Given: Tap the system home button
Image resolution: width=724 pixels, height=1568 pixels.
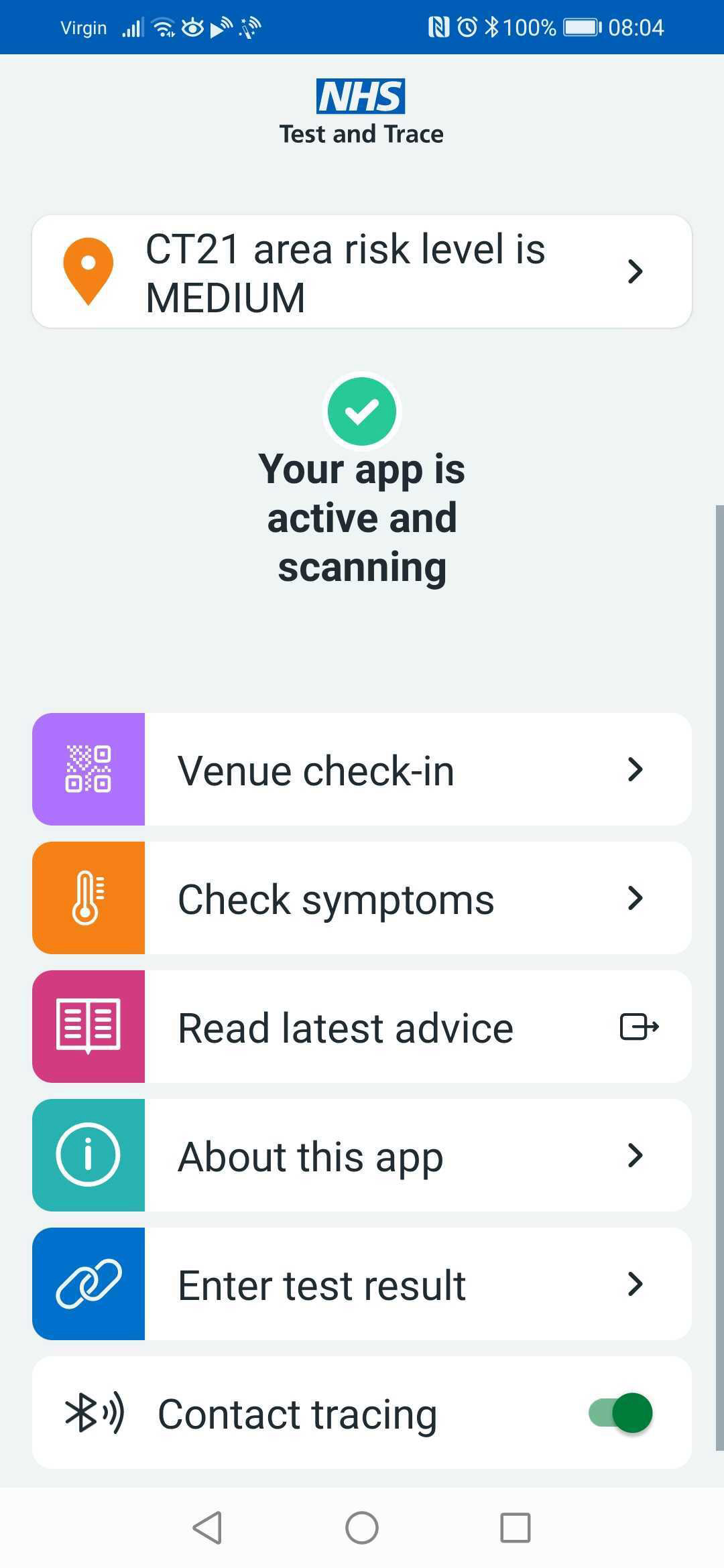Looking at the screenshot, I should pyautogui.click(x=362, y=1528).
